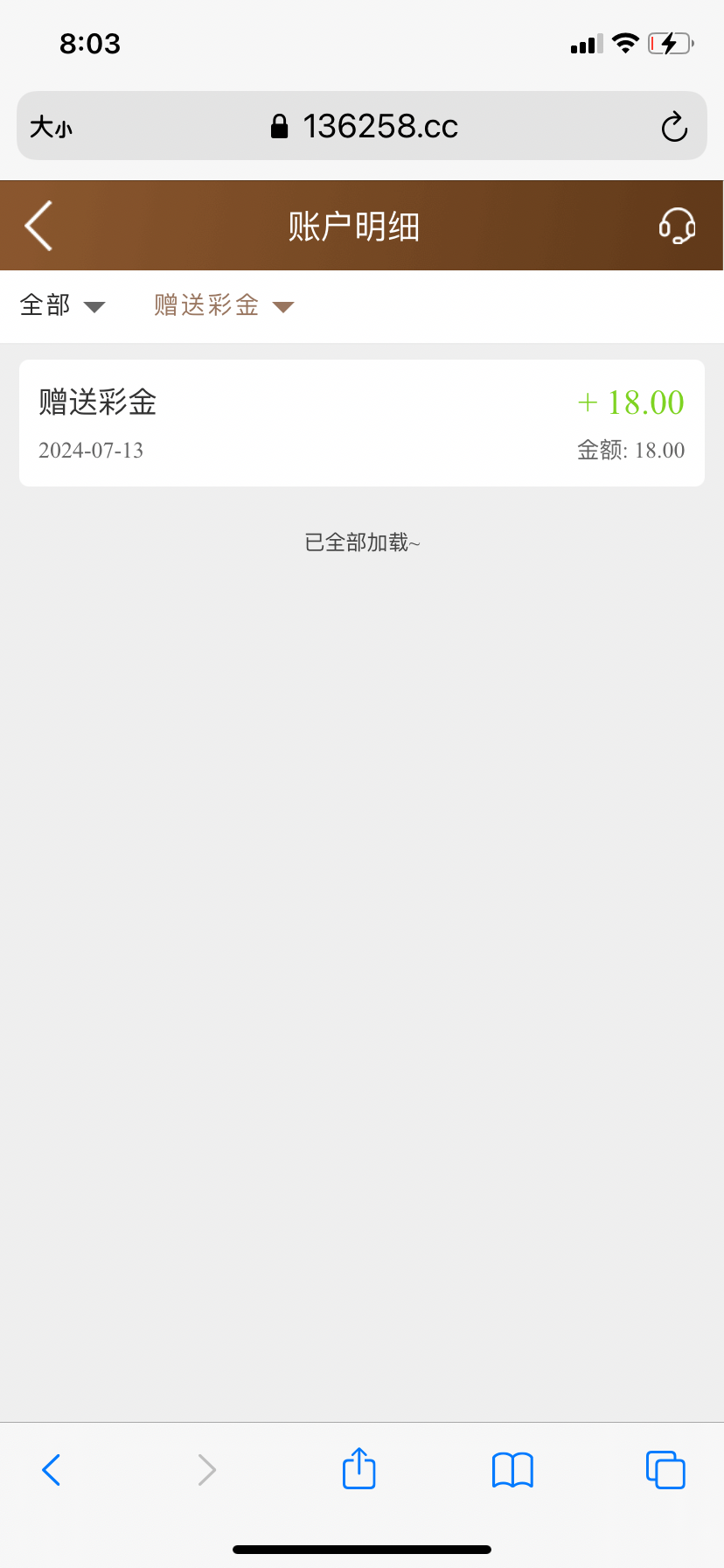
Task: Tap the 136258.cc address bar
Action: tap(362, 126)
